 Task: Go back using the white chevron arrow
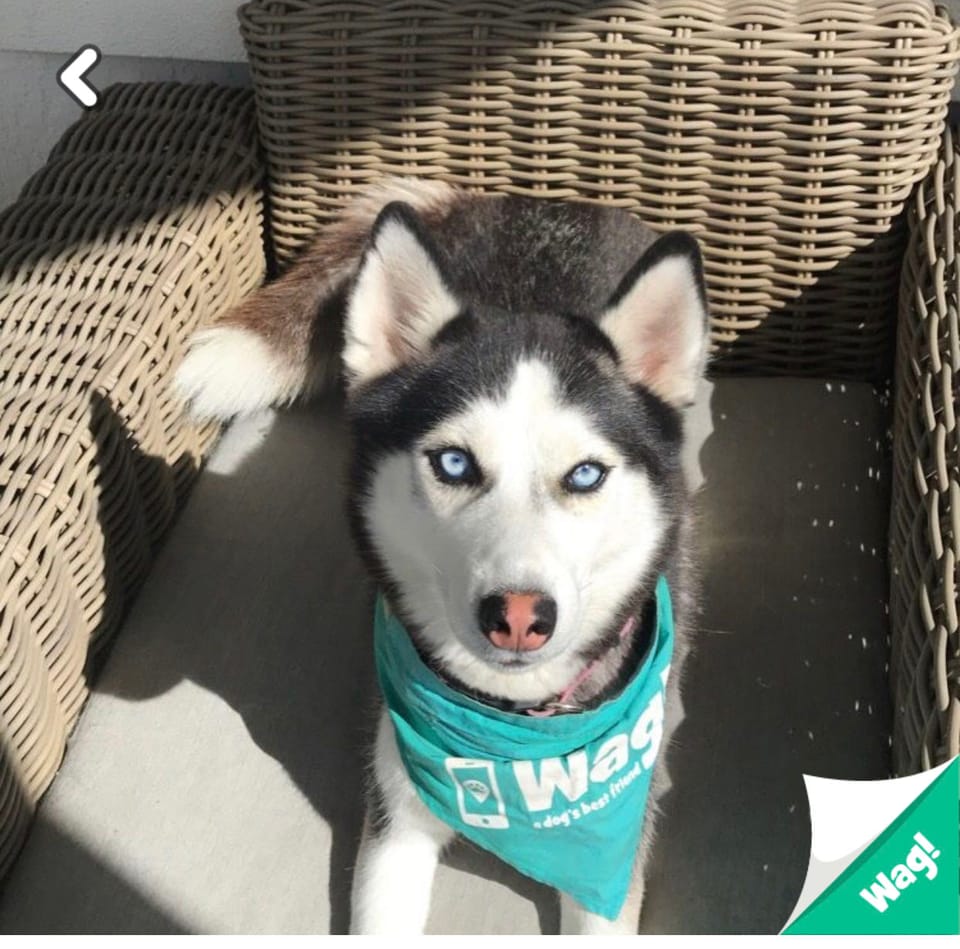78,76
